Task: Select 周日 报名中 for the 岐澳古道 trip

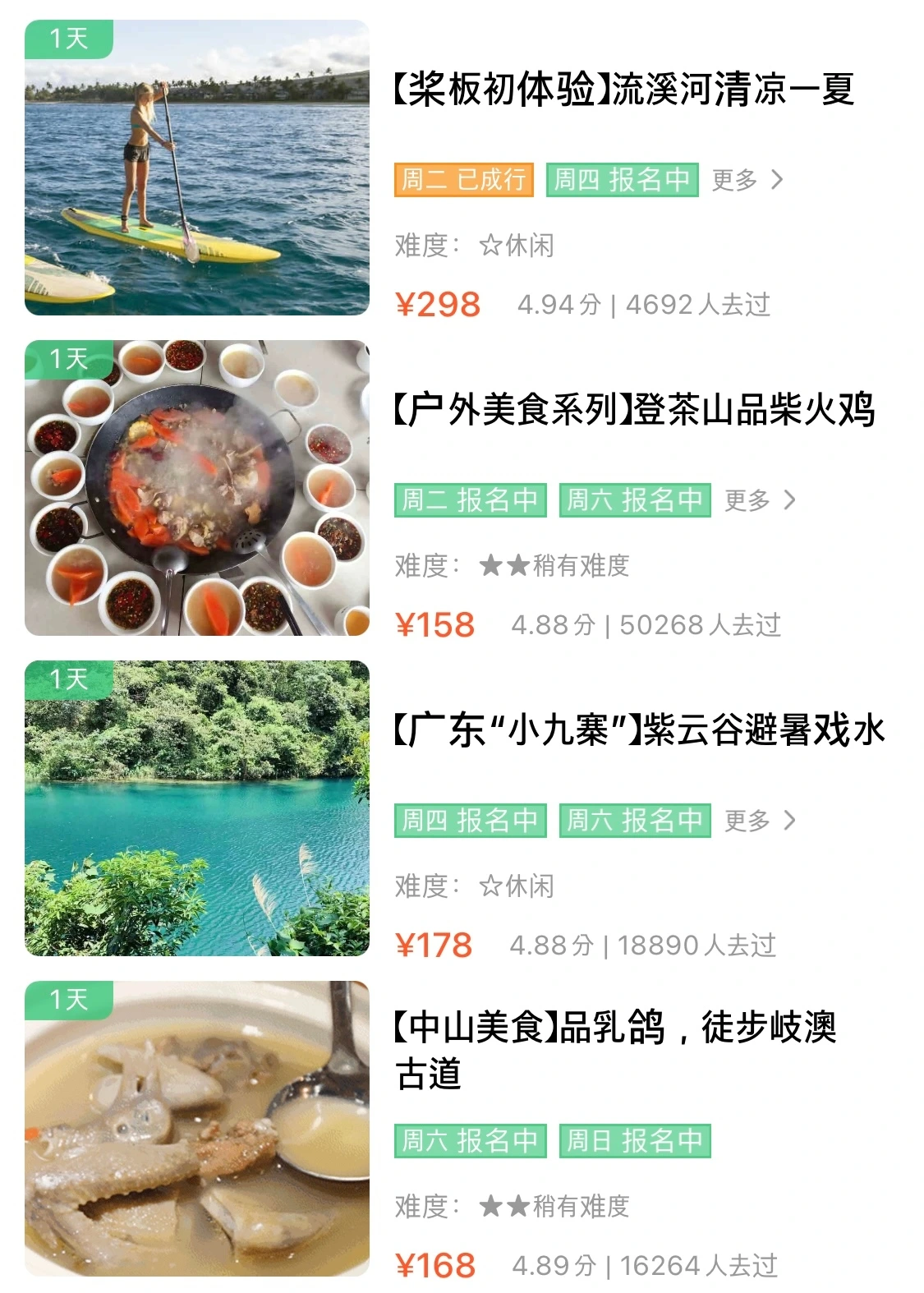Action: click(635, 1140)
